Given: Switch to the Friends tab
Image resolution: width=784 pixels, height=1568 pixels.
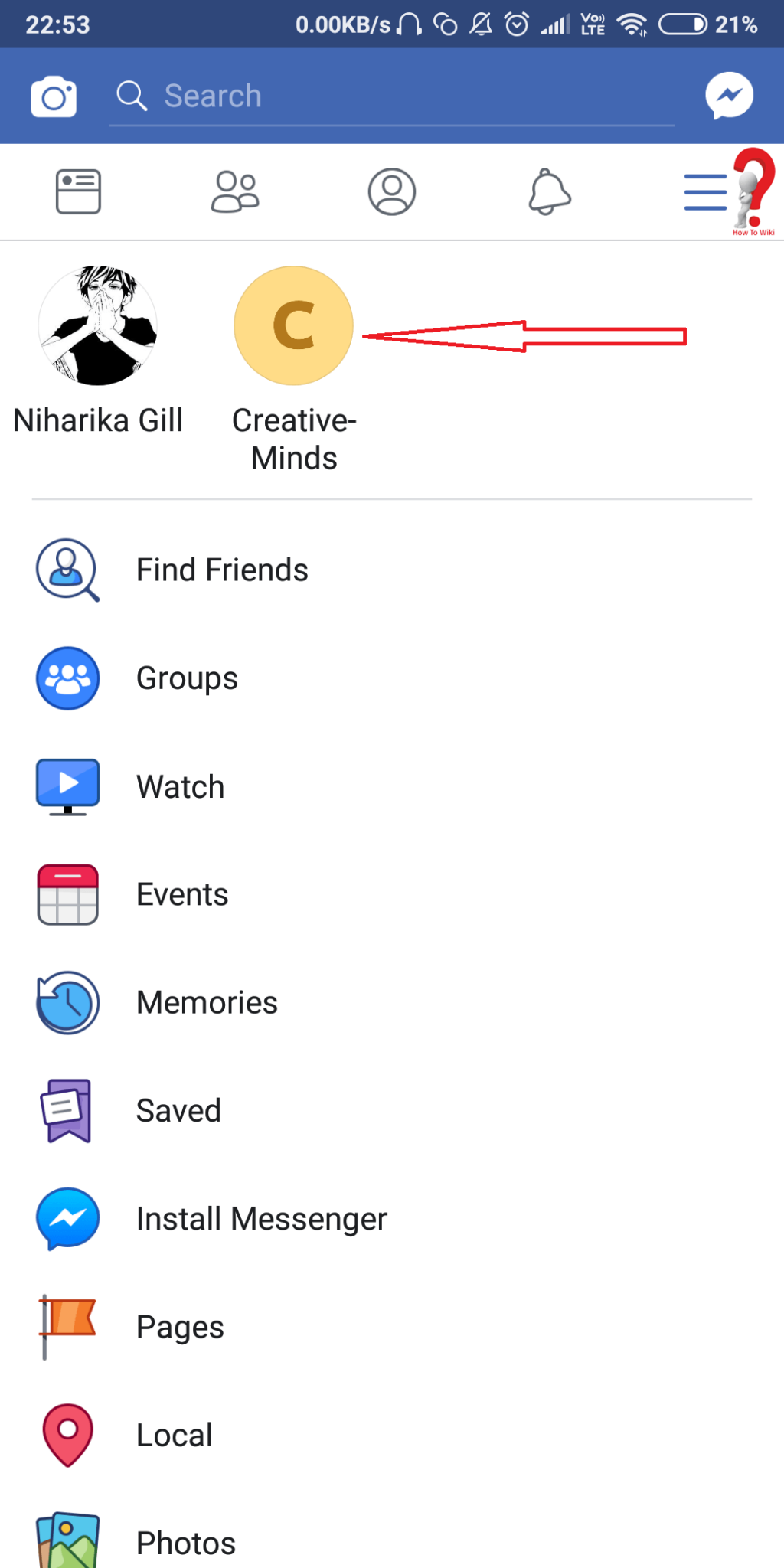Looking at the screenshot, I should 235,191.
